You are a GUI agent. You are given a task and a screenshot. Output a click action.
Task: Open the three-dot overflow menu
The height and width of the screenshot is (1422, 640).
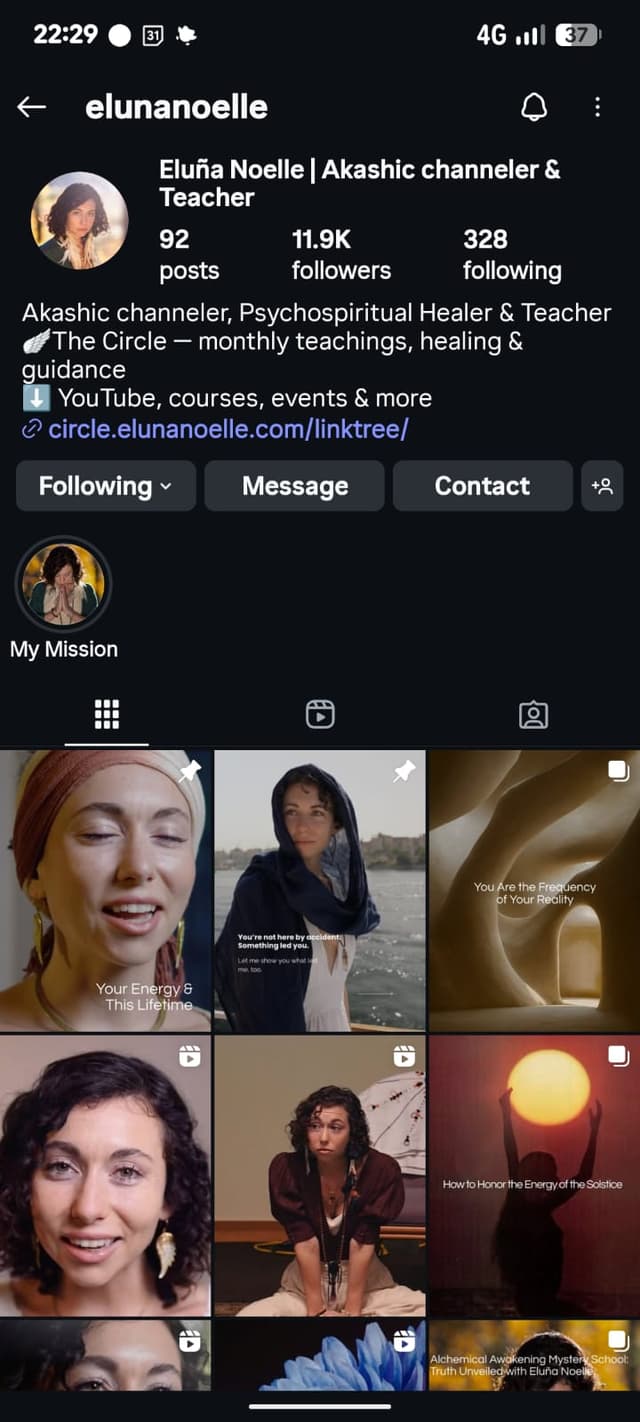597,107
